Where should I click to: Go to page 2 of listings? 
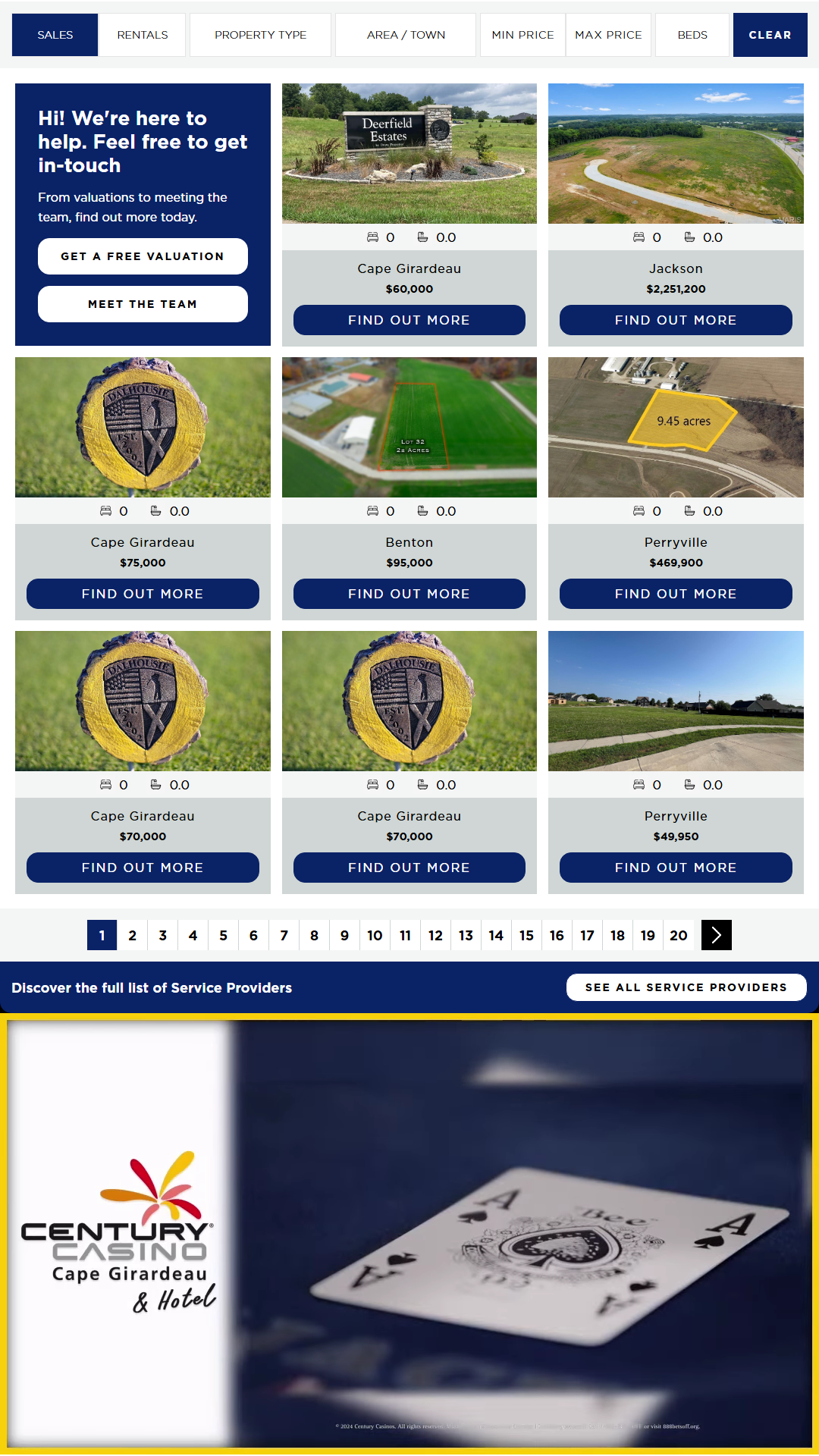tap(133, 935)
